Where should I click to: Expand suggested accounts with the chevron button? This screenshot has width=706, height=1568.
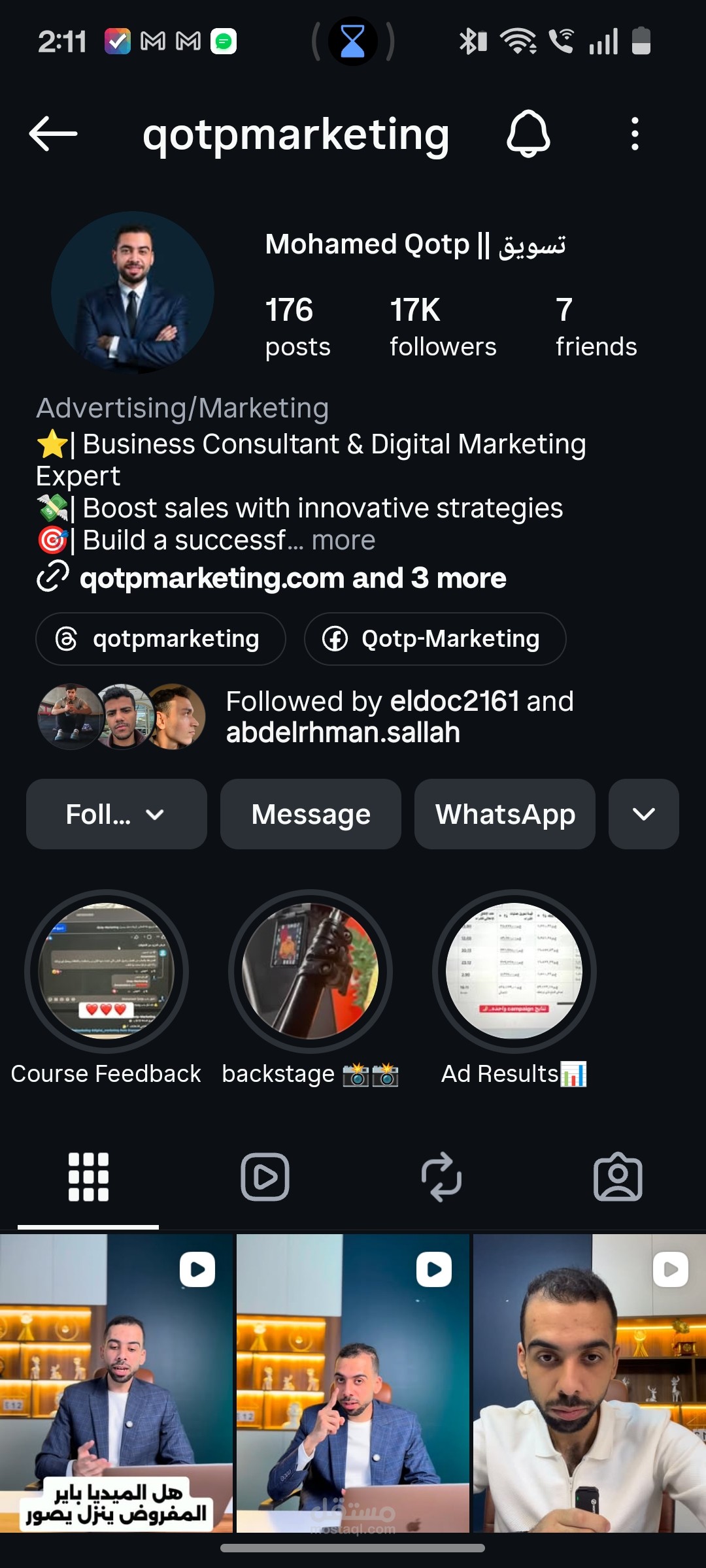coord(644,814)
